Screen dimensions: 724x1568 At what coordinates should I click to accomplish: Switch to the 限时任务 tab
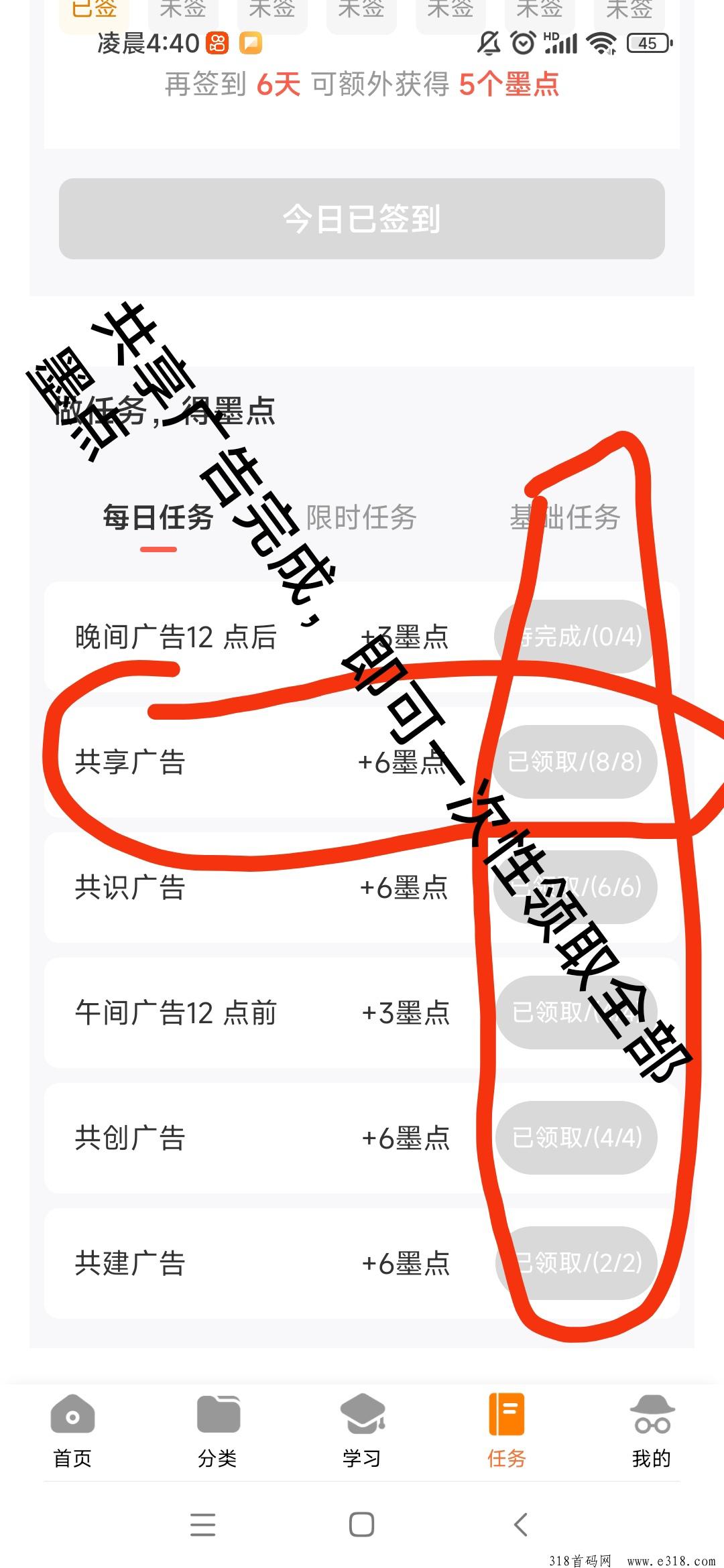tap(361, 517)
